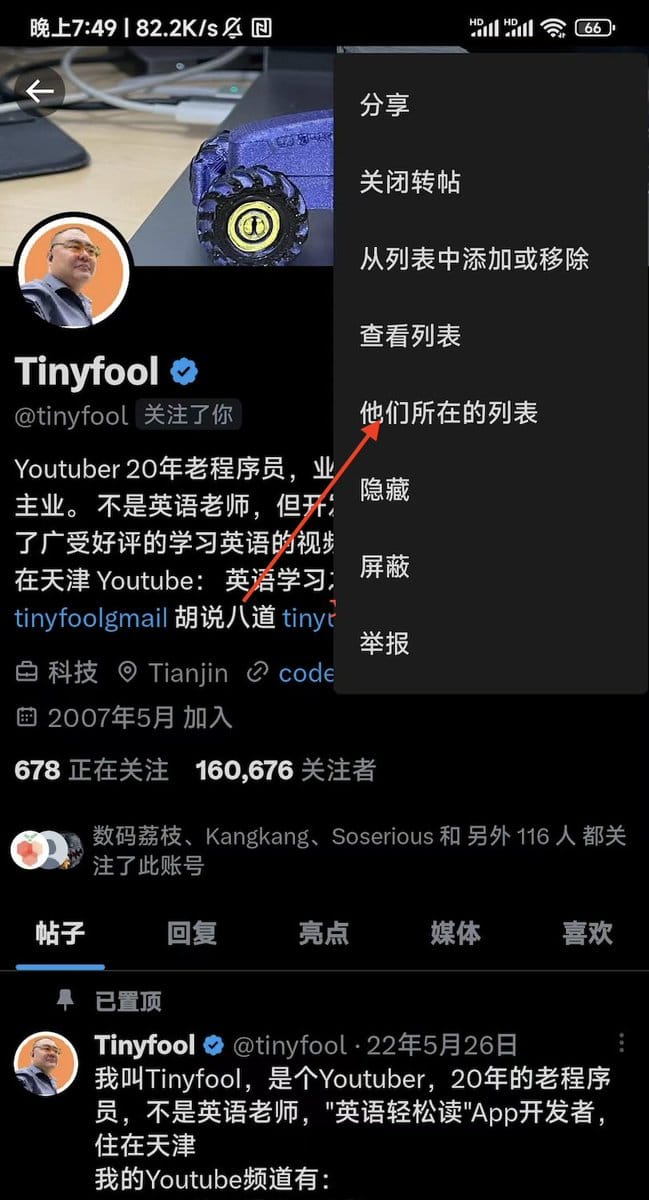Open followers you know list

(320, 850)
